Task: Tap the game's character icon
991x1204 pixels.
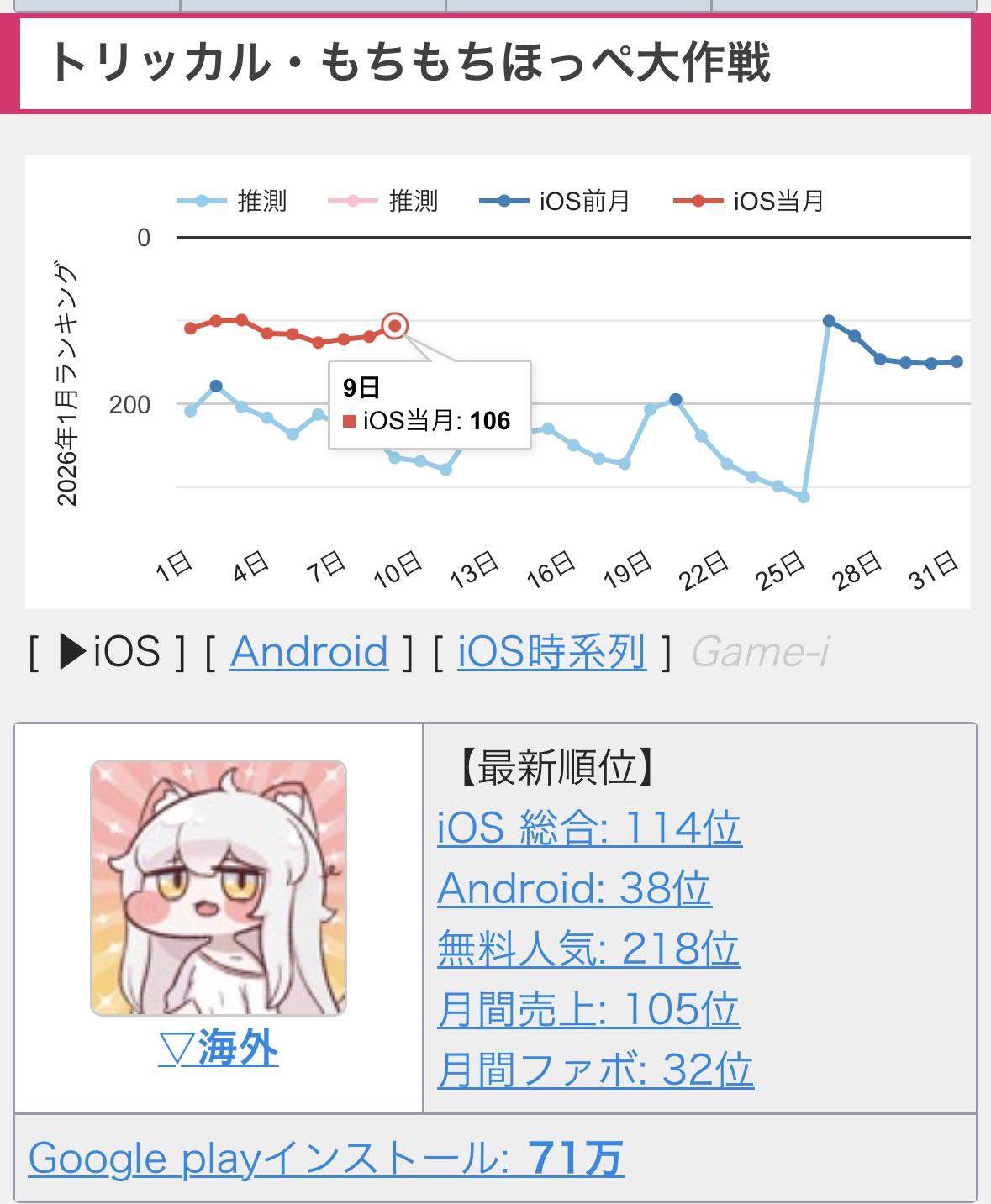Action: point(219,888)
